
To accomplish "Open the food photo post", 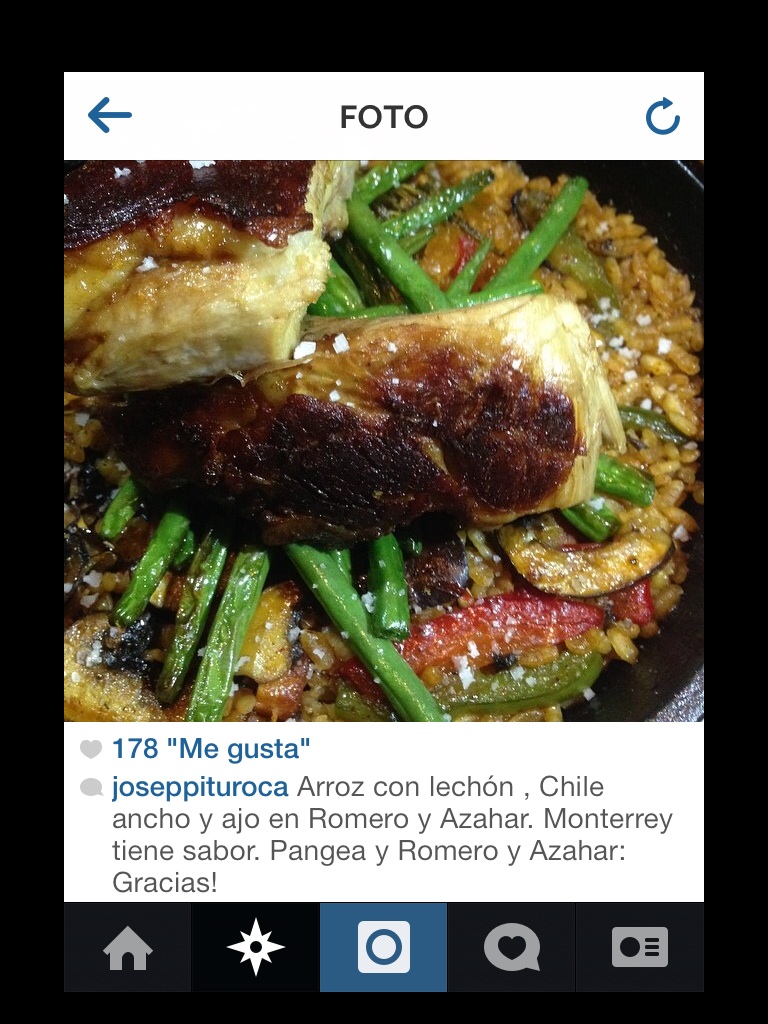I will click(384, 441).
